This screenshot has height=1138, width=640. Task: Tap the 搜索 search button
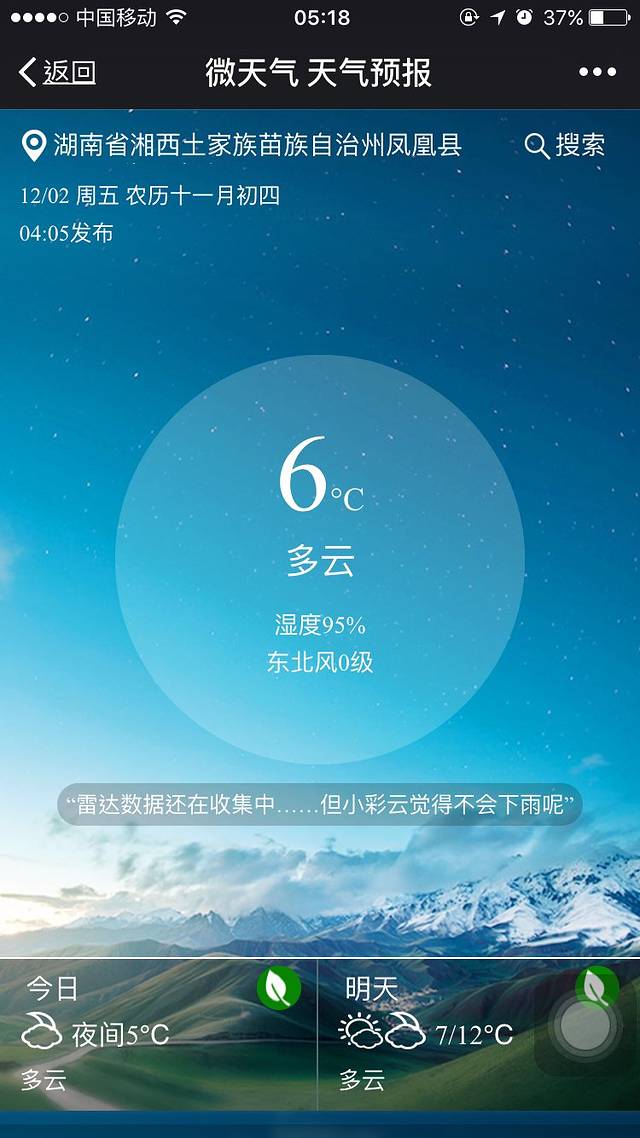click(566, 146)
